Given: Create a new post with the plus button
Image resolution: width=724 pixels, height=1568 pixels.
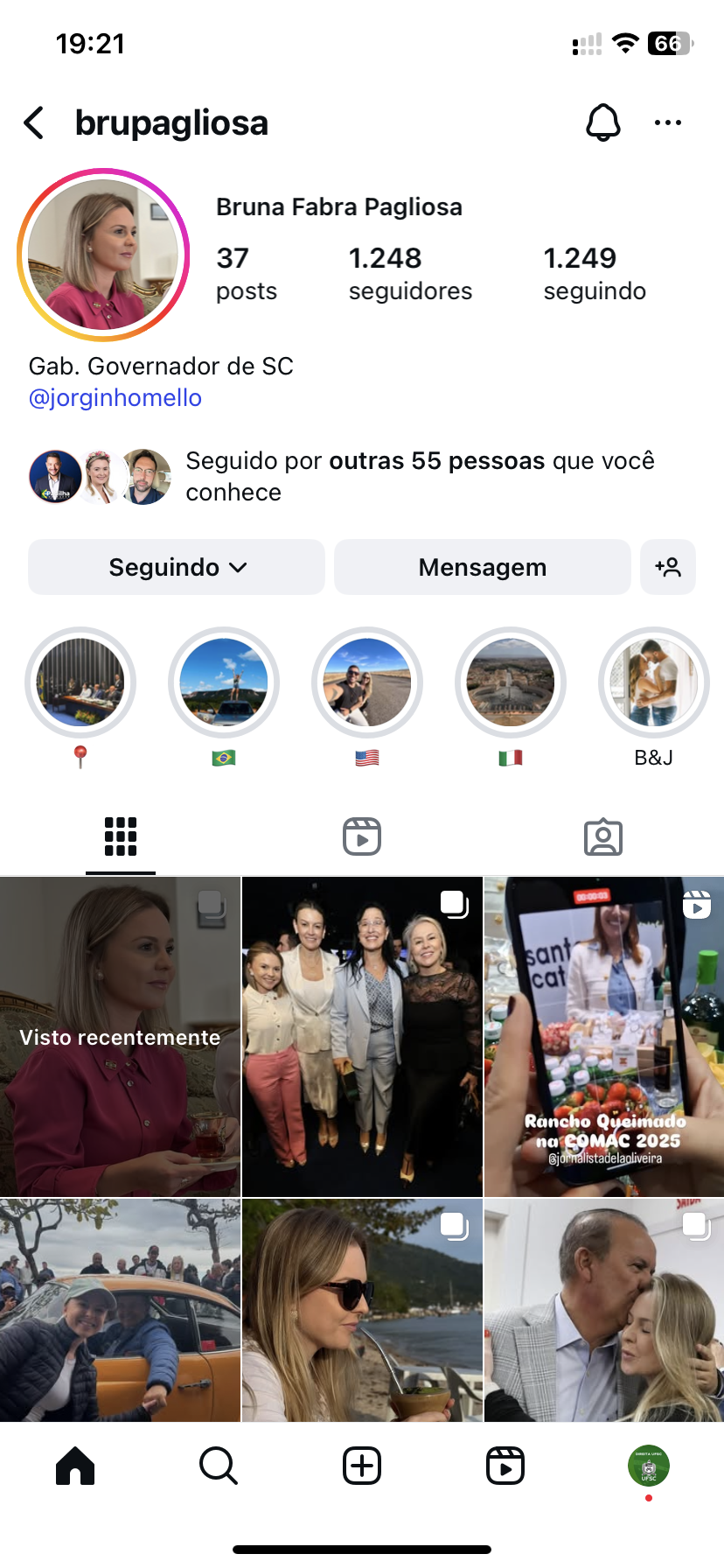Looking at the screenshot, I should pos(362,1465).
